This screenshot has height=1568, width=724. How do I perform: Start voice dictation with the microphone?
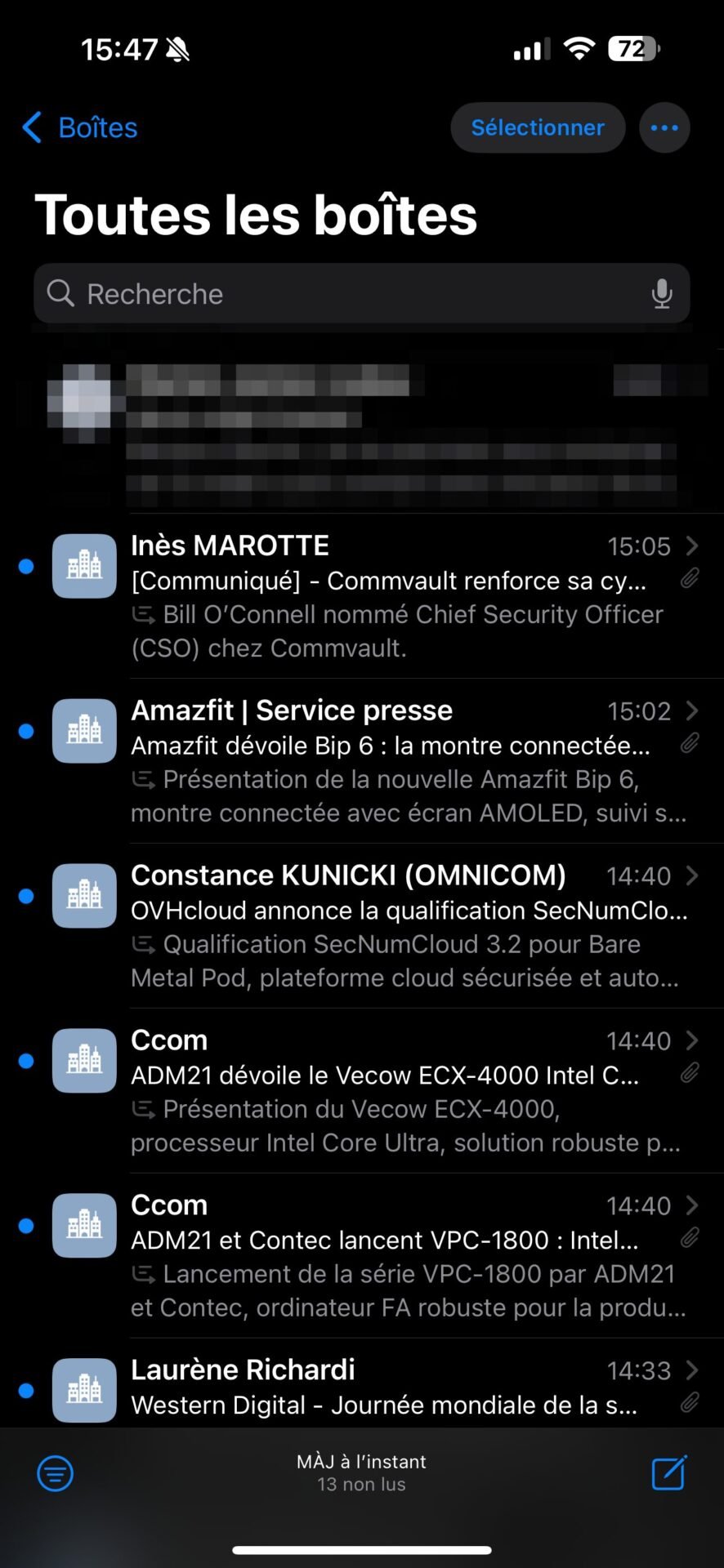662,293
